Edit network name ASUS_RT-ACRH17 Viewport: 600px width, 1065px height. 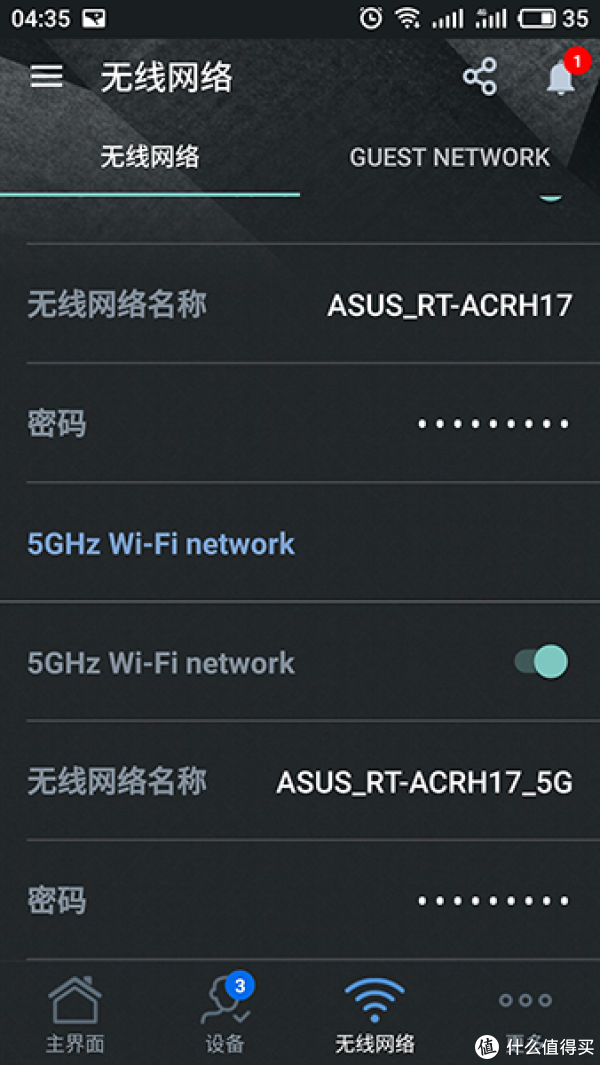[x=300, y=304]
